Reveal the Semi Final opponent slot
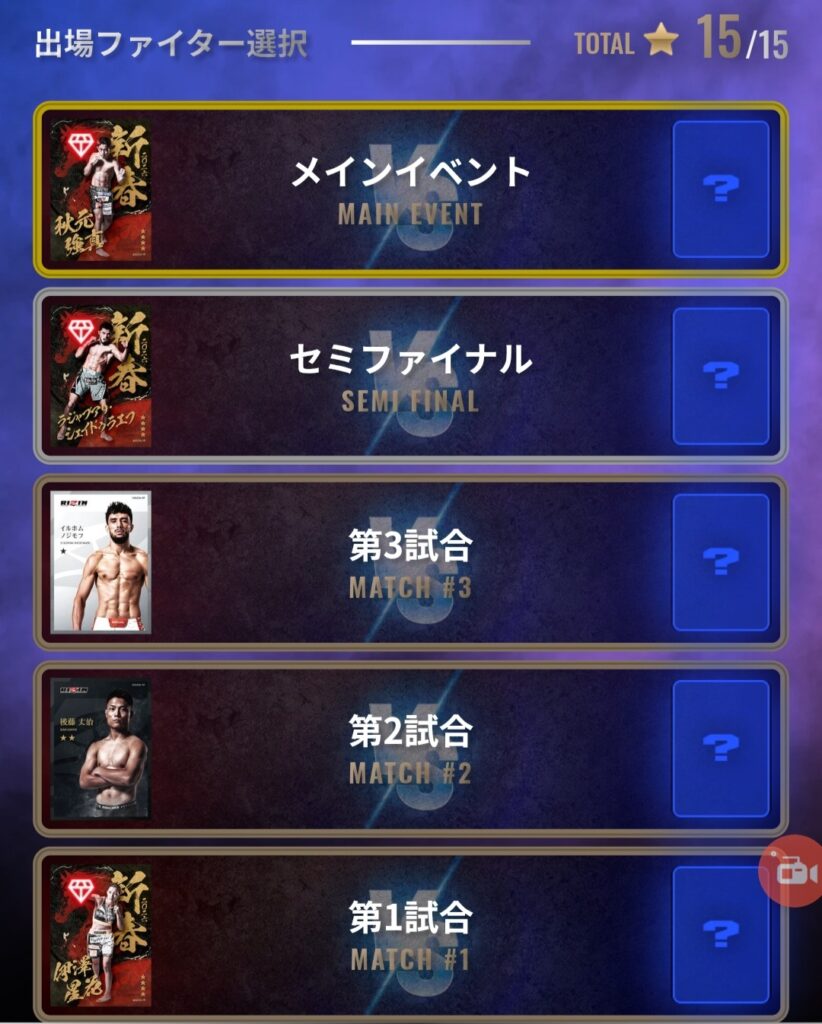The height and width of the screenshot is (1024, 822). (x=720, y=376)
